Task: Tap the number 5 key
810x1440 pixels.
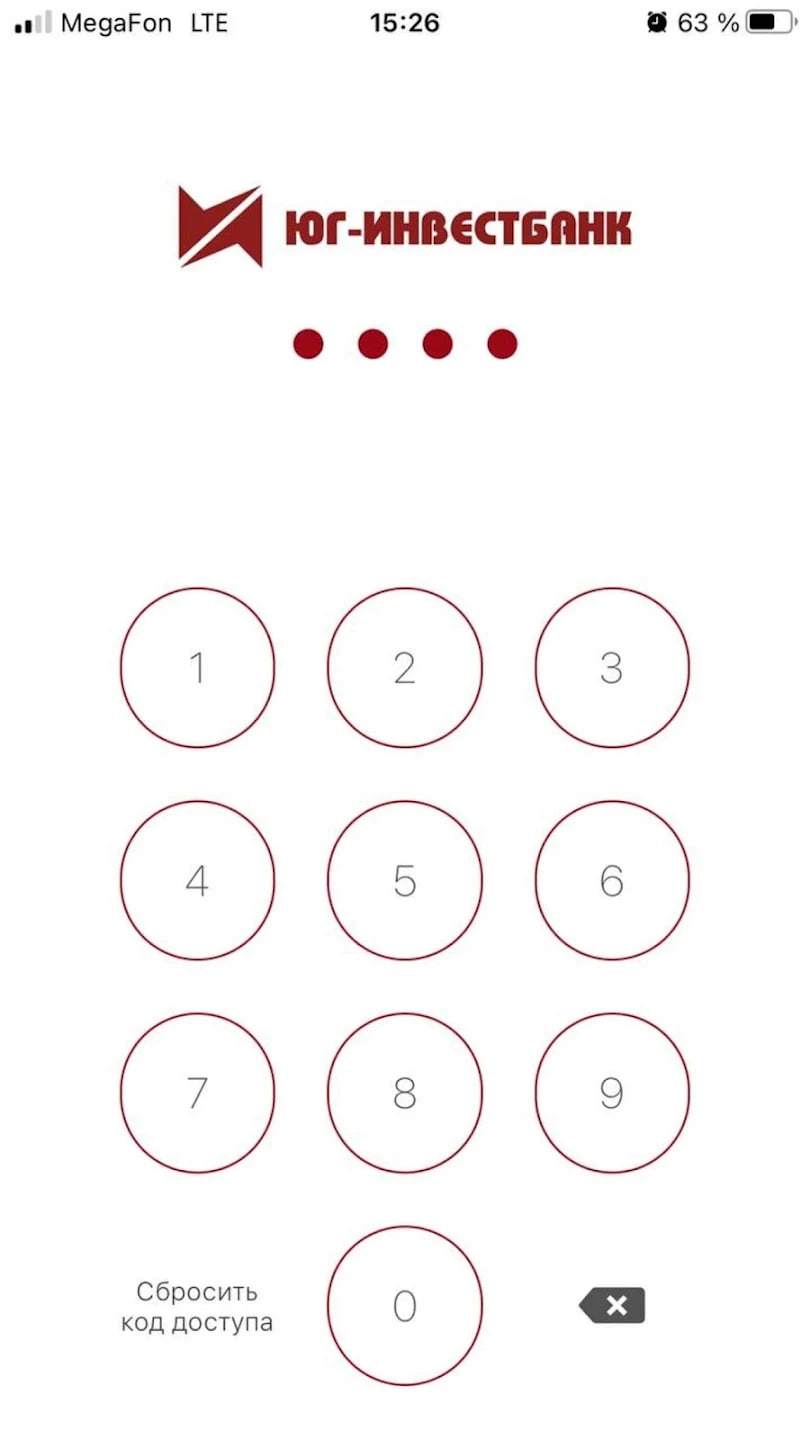Action: click(x=404, y=880)
